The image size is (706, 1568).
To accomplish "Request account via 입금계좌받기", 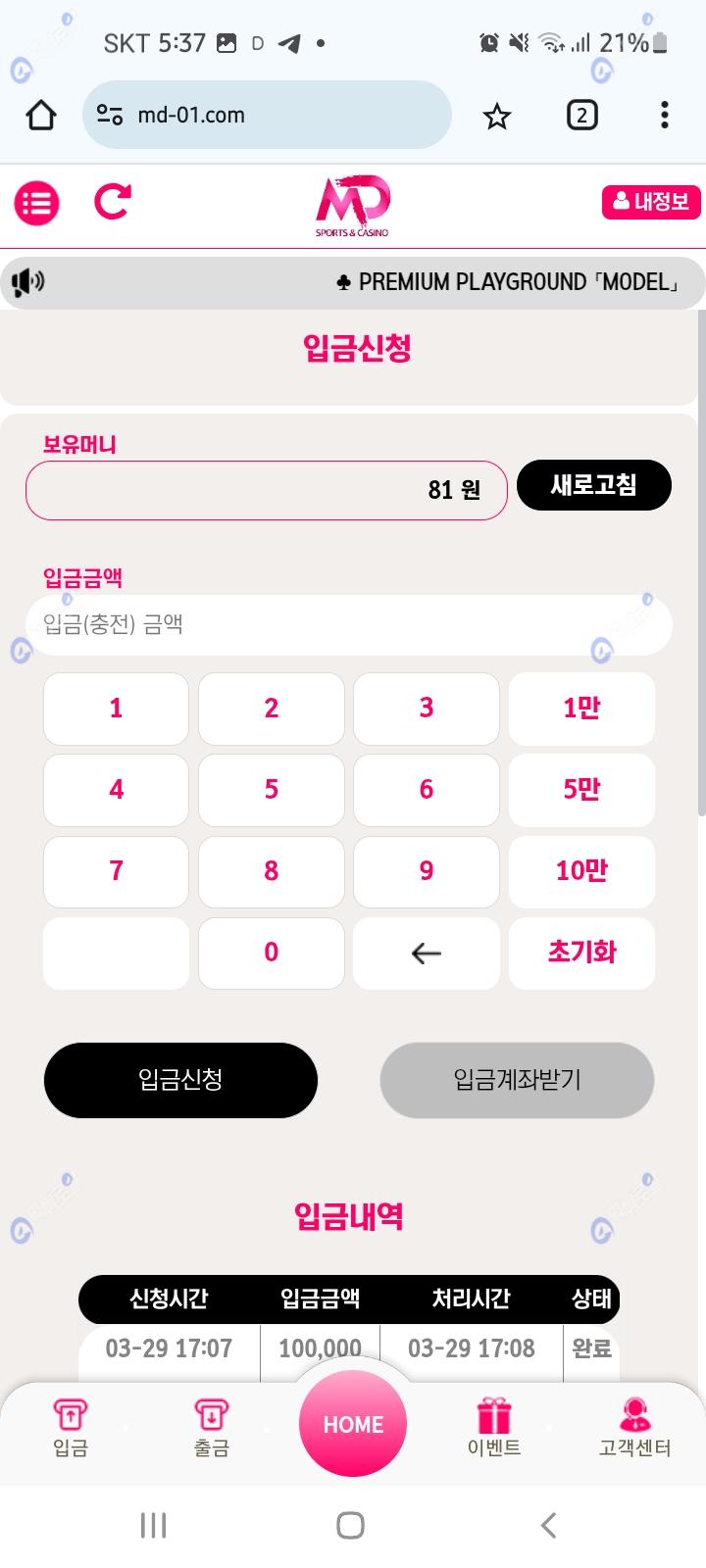I will tap(517, 1080).
